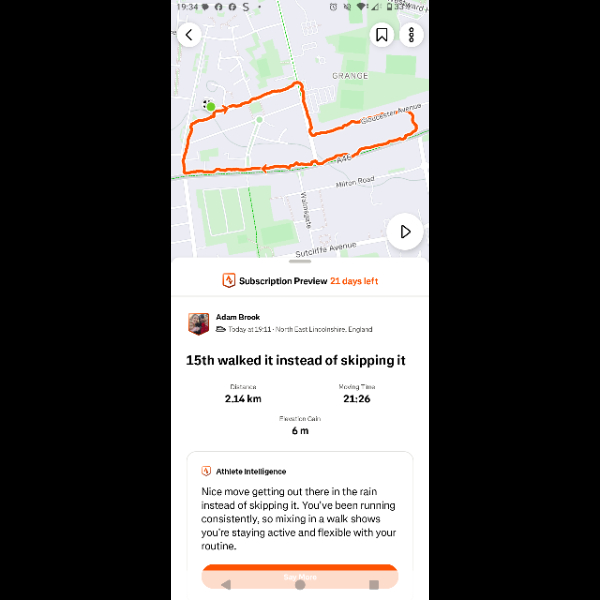
Task: Tap the system home button
Action: (300, 586)
